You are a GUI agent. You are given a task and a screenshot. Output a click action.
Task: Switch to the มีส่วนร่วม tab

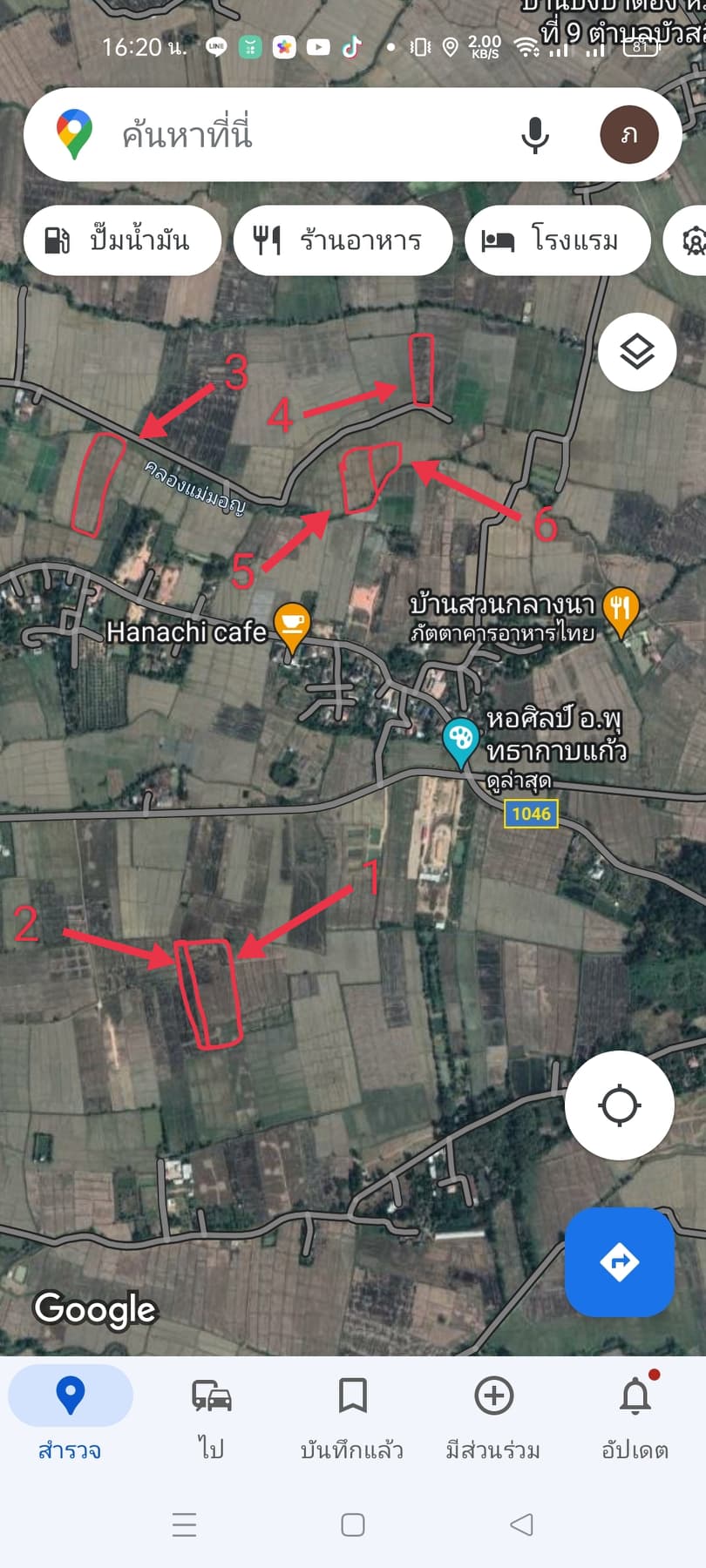(x=493, y=1417)
